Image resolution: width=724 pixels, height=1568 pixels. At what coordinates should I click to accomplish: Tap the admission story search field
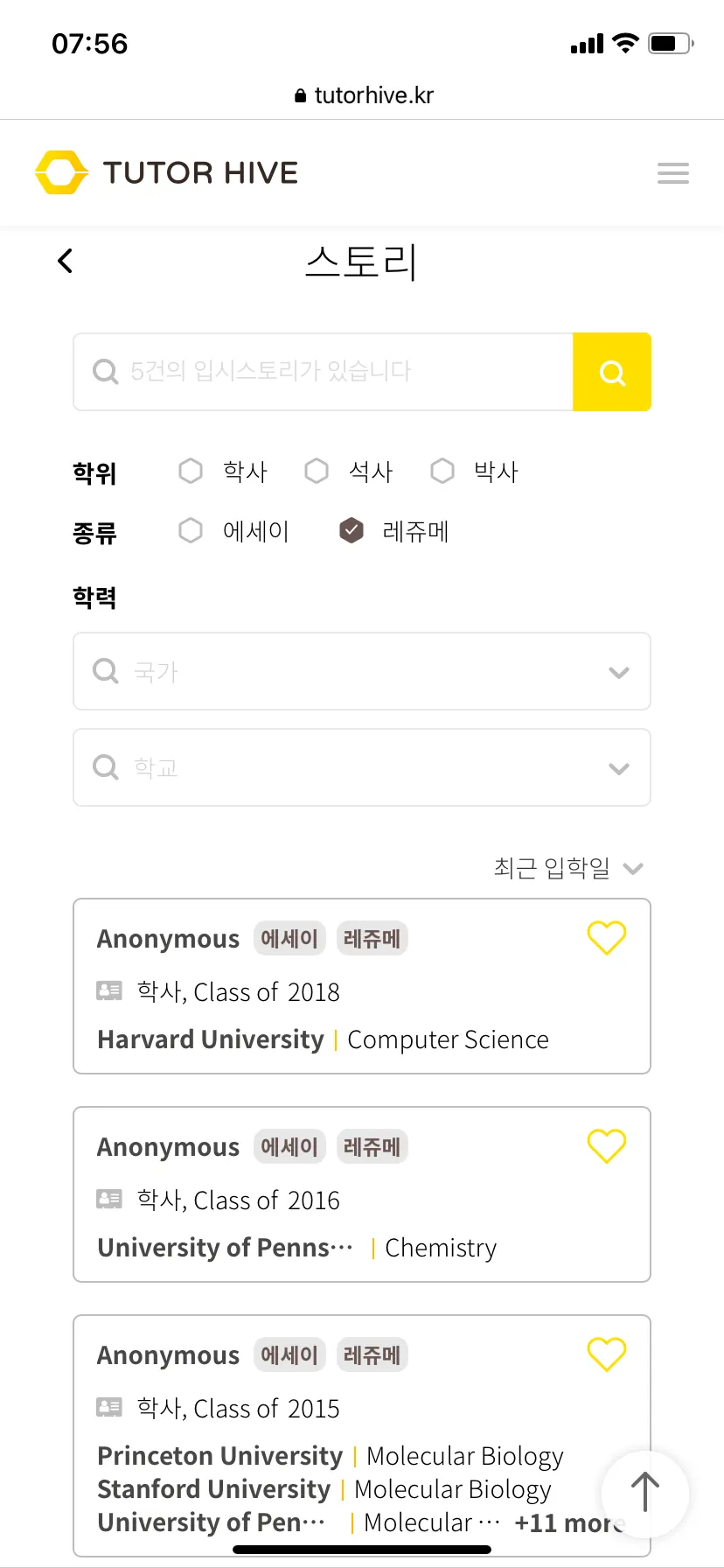pyautogui.click(x=324, y=372)
